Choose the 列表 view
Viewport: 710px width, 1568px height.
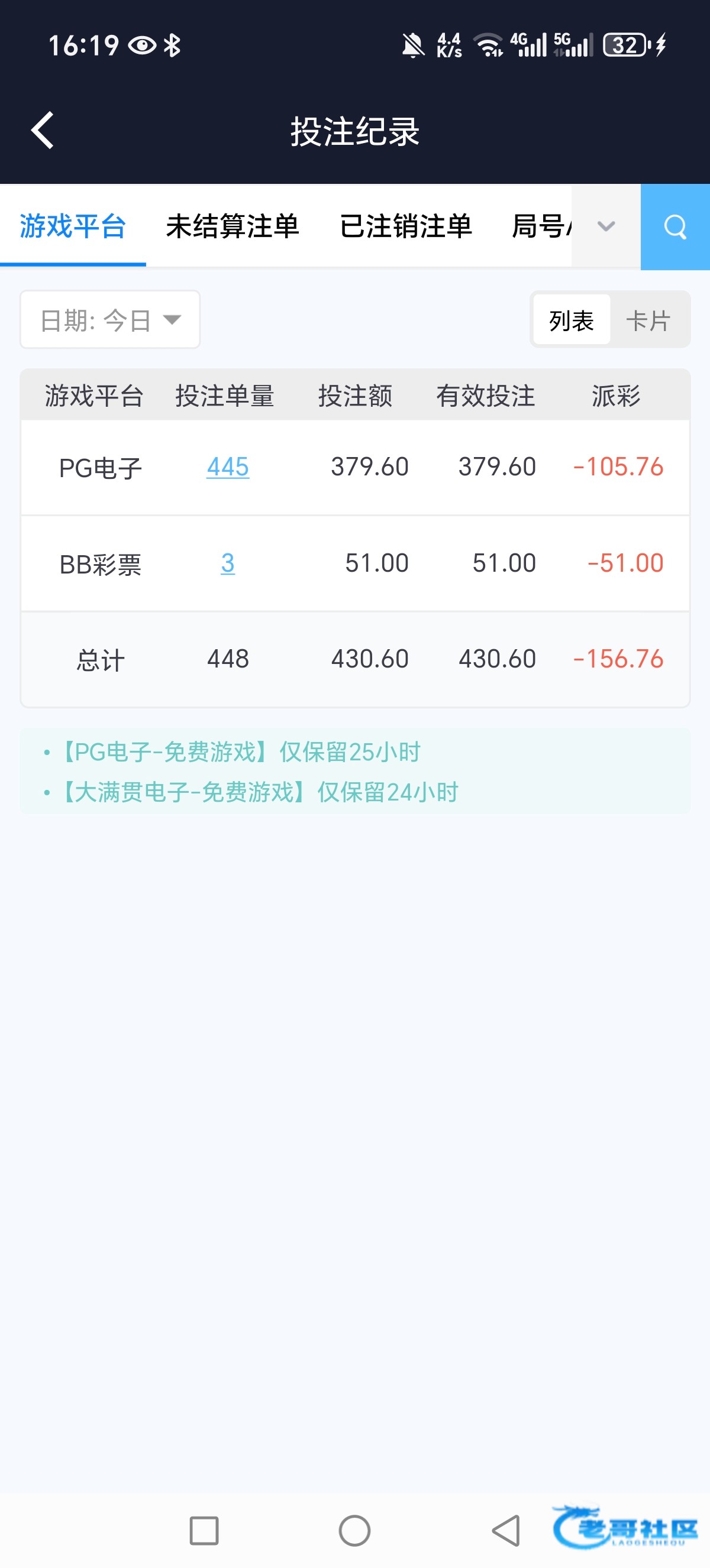click(x=571, y=320)
